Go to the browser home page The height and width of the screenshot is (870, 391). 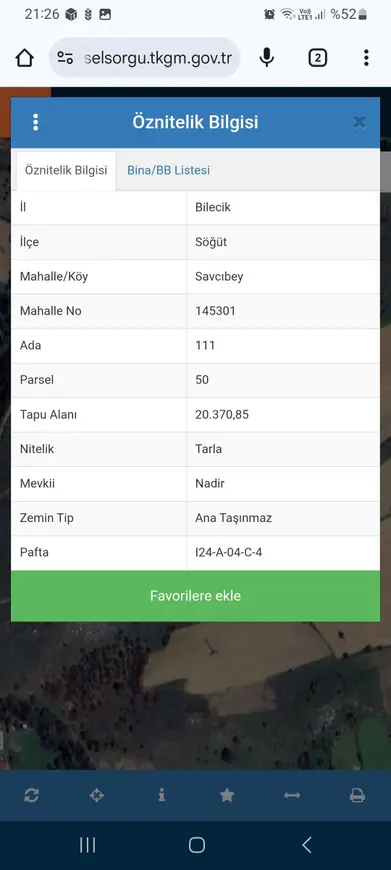click(24, 58)
